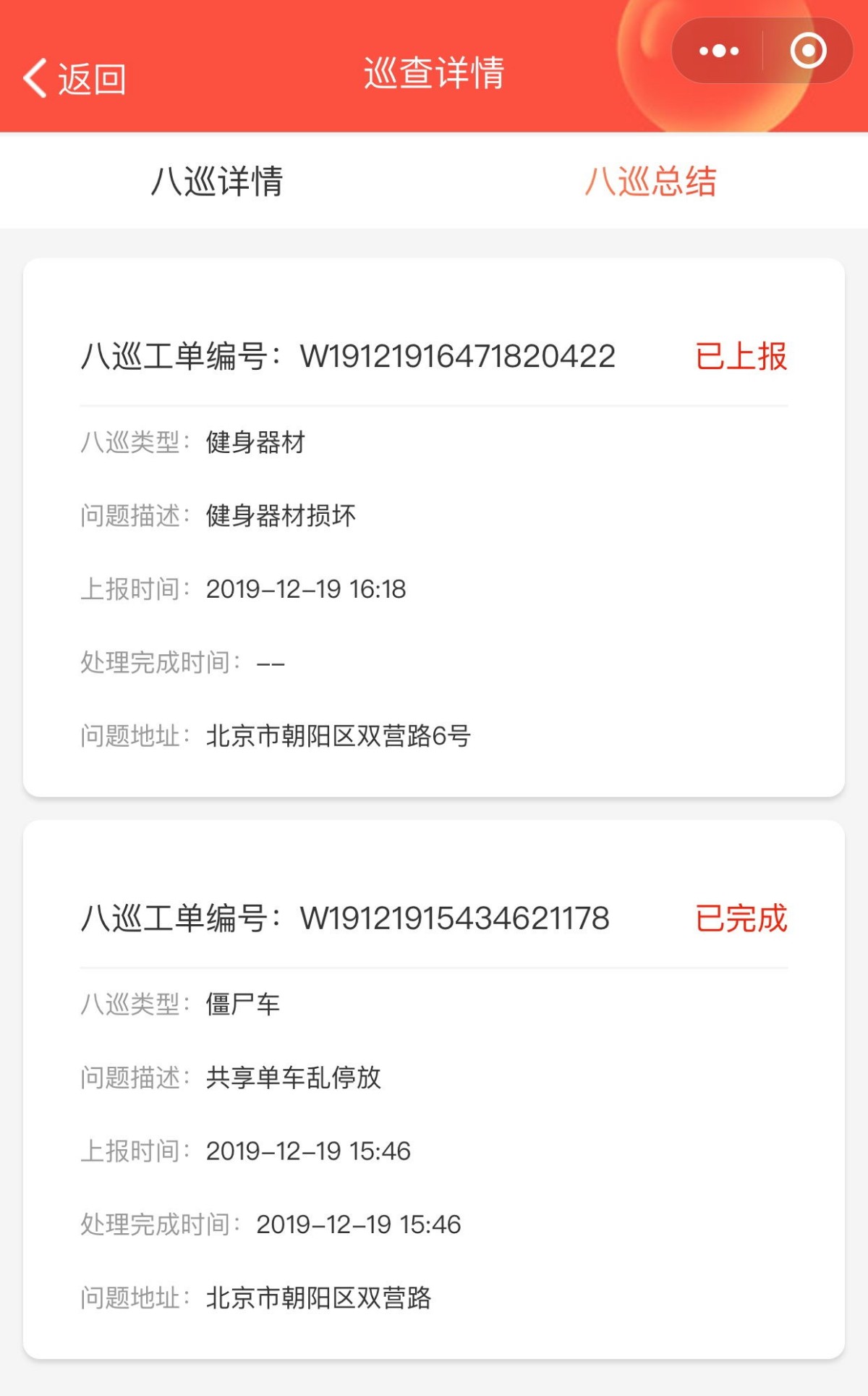Switch to the 八巡总结 tab
The width and height of the screenshot is (868, 1396).
650,181
